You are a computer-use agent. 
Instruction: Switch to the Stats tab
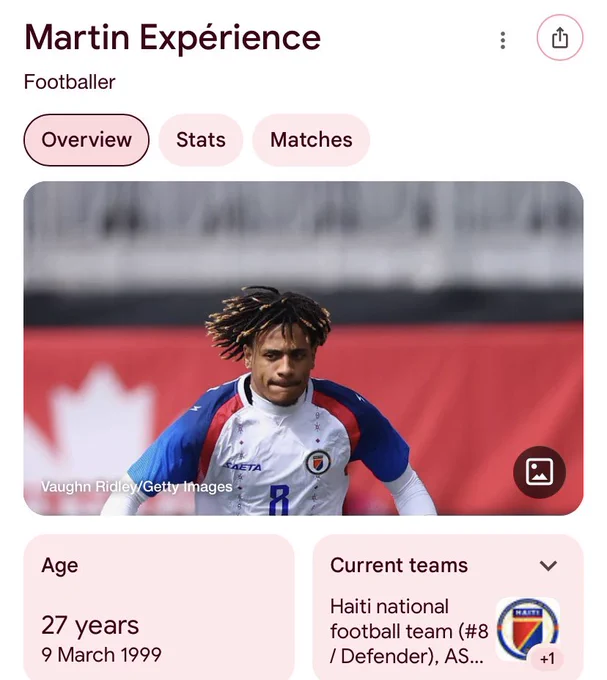(201, 140)
